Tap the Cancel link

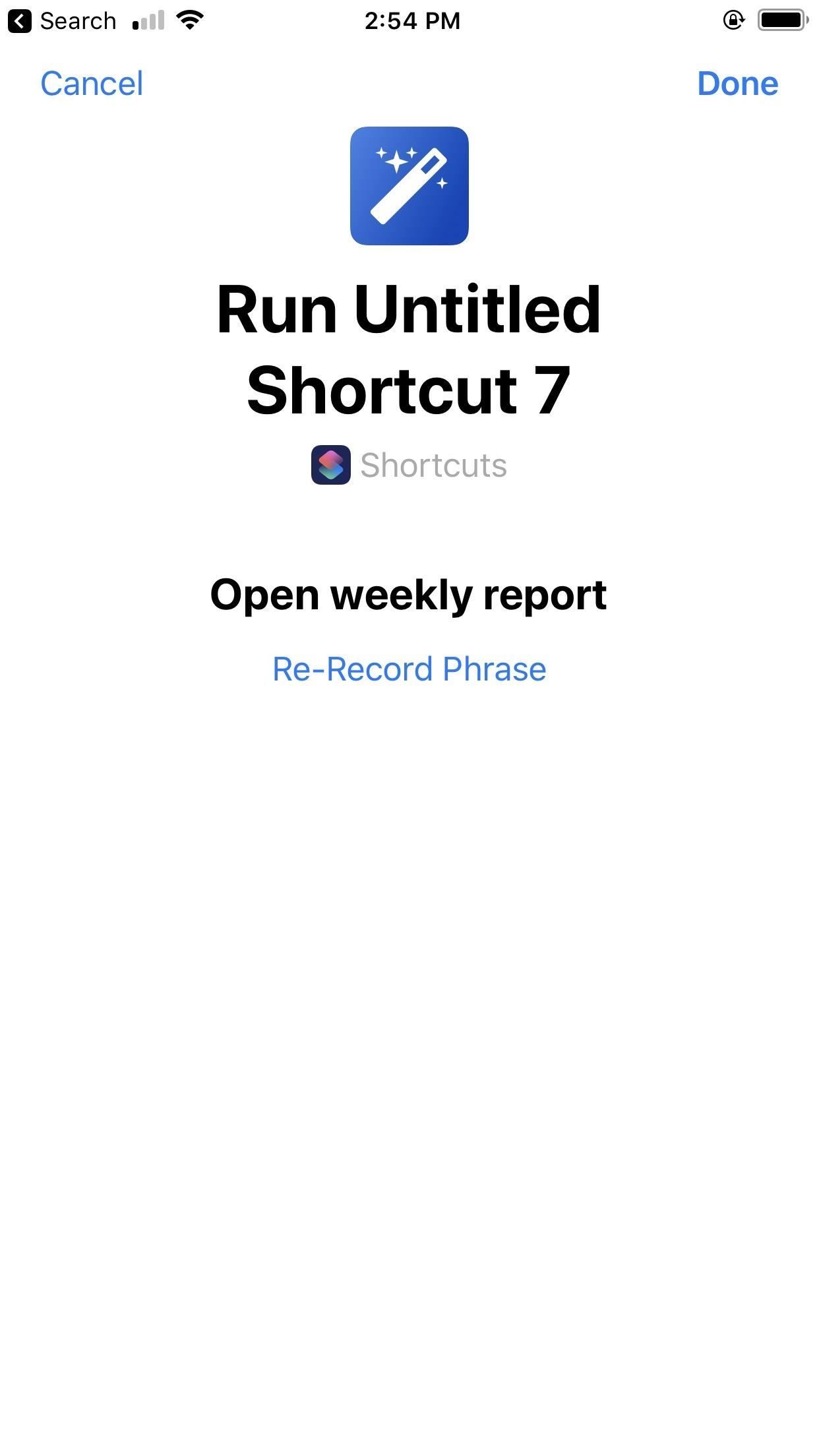point(92,84)
